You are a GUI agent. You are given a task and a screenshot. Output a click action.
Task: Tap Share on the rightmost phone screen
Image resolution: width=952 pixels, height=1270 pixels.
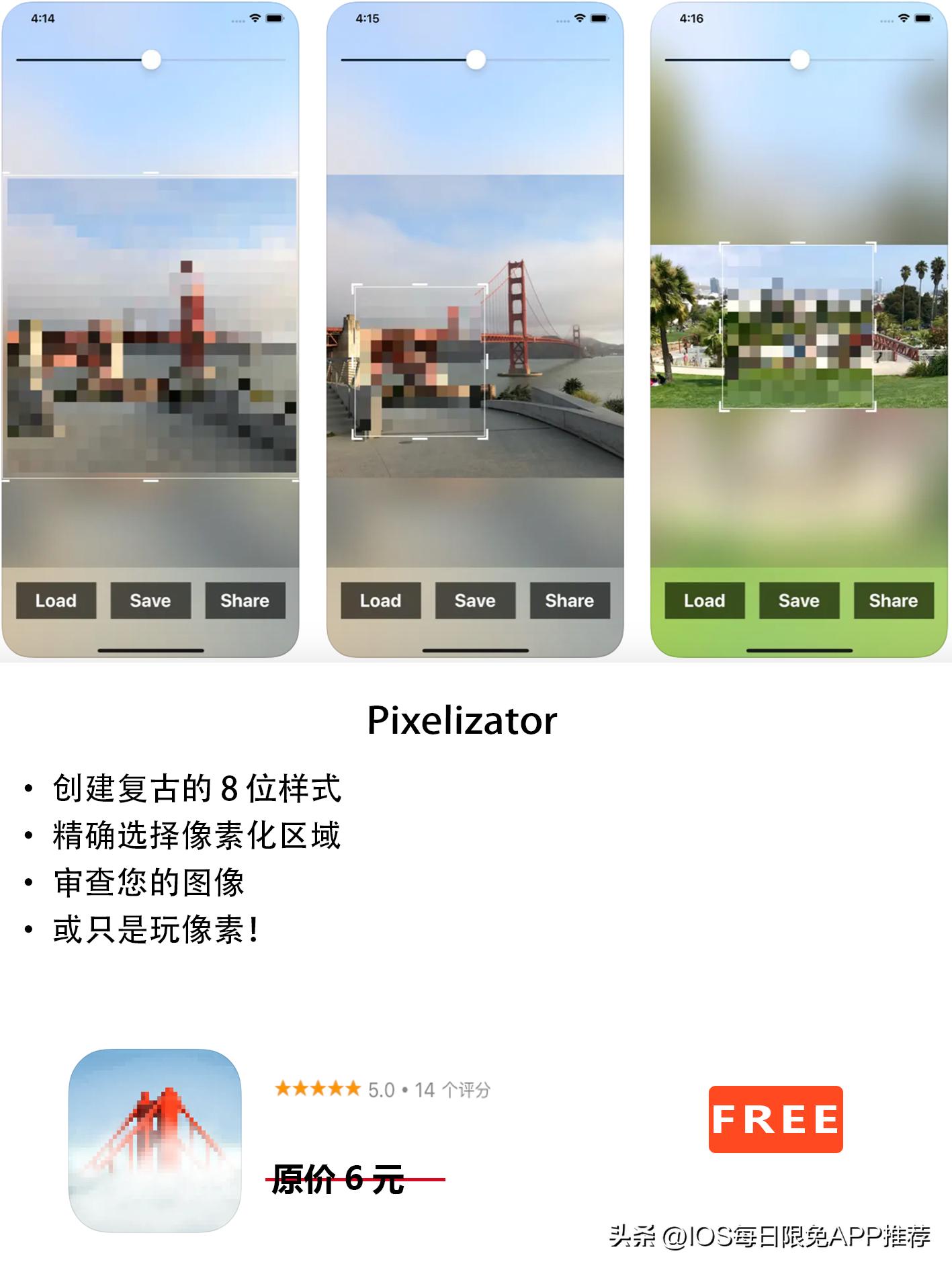894,601
